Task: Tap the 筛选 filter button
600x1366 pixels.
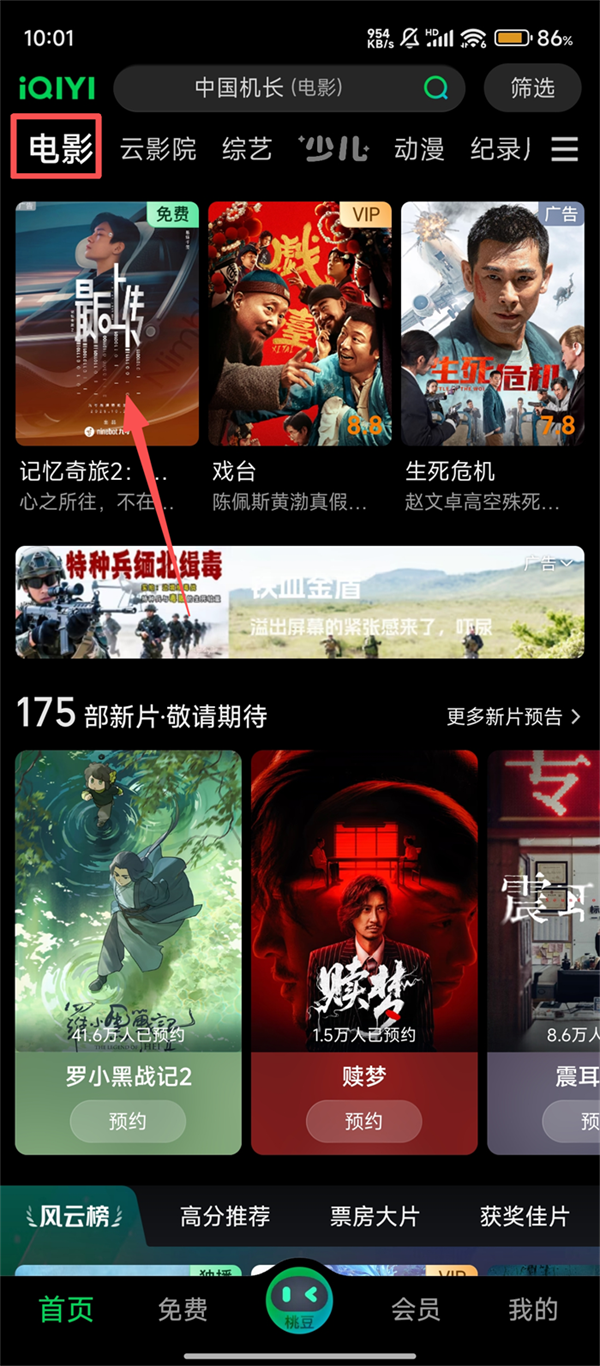Action: pyautogui.click(x=532, y=88)
